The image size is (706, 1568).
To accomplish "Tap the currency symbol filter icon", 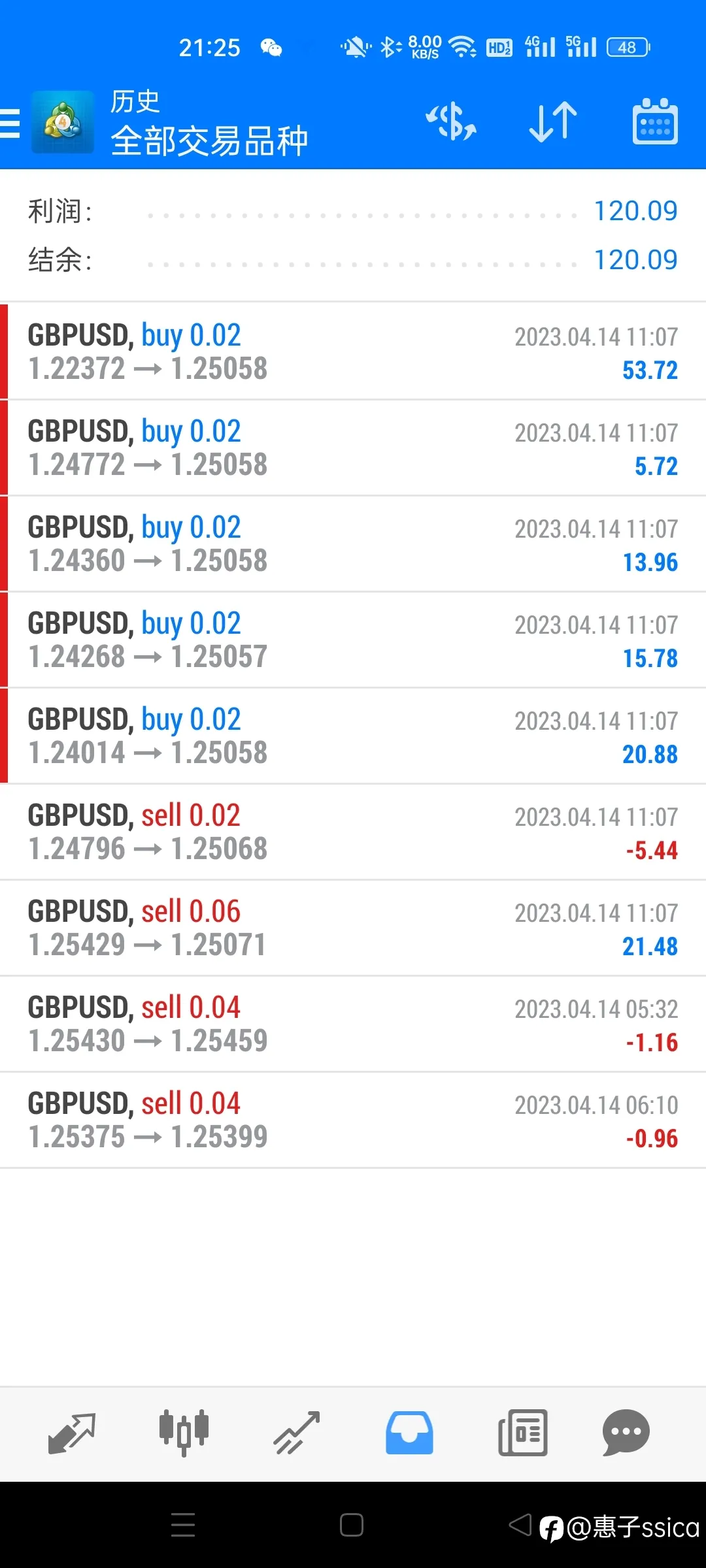I will 451,122.
